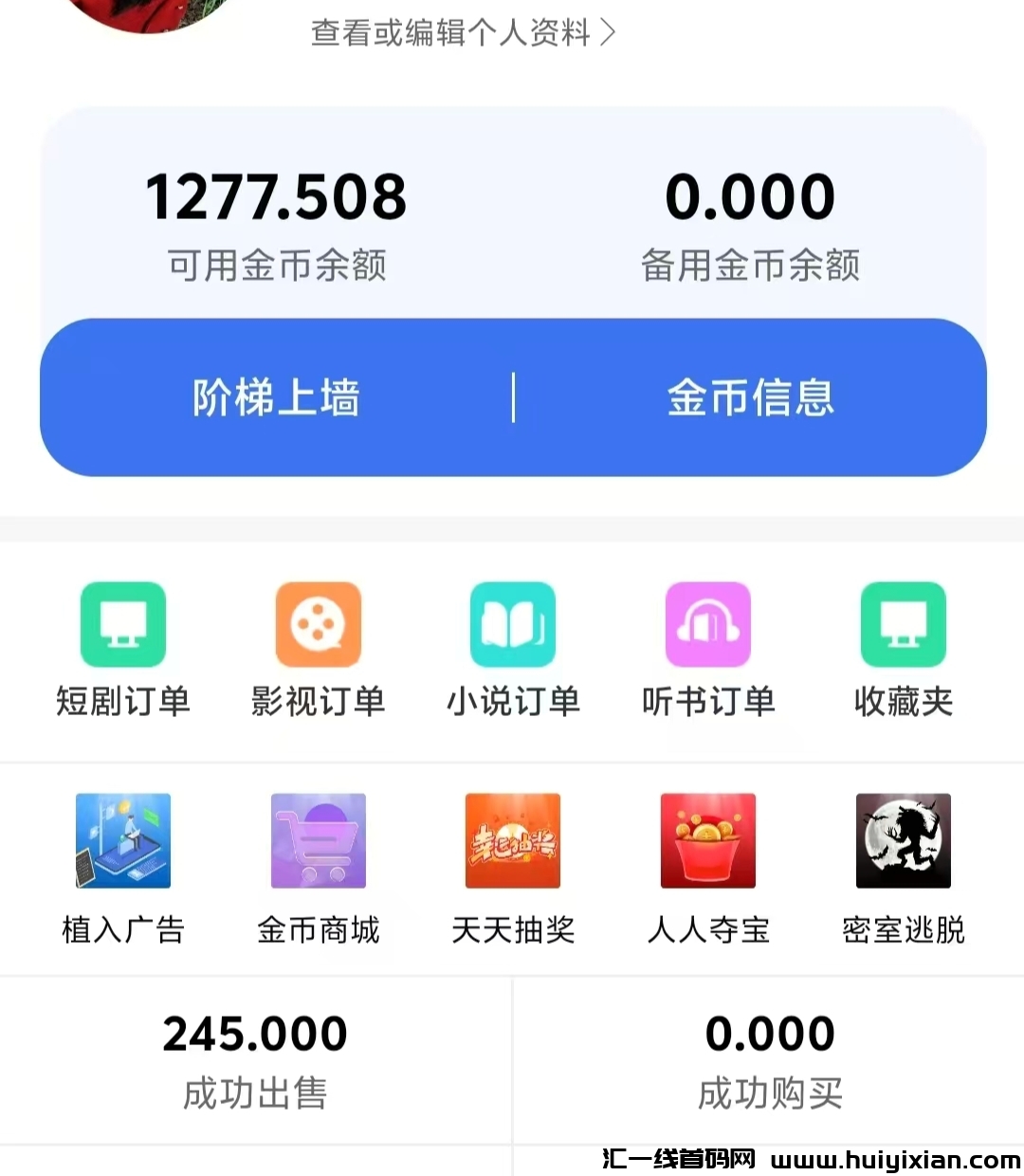
Task: Open 查看或编辑个人资料 profile link
Action: (463, 33)
